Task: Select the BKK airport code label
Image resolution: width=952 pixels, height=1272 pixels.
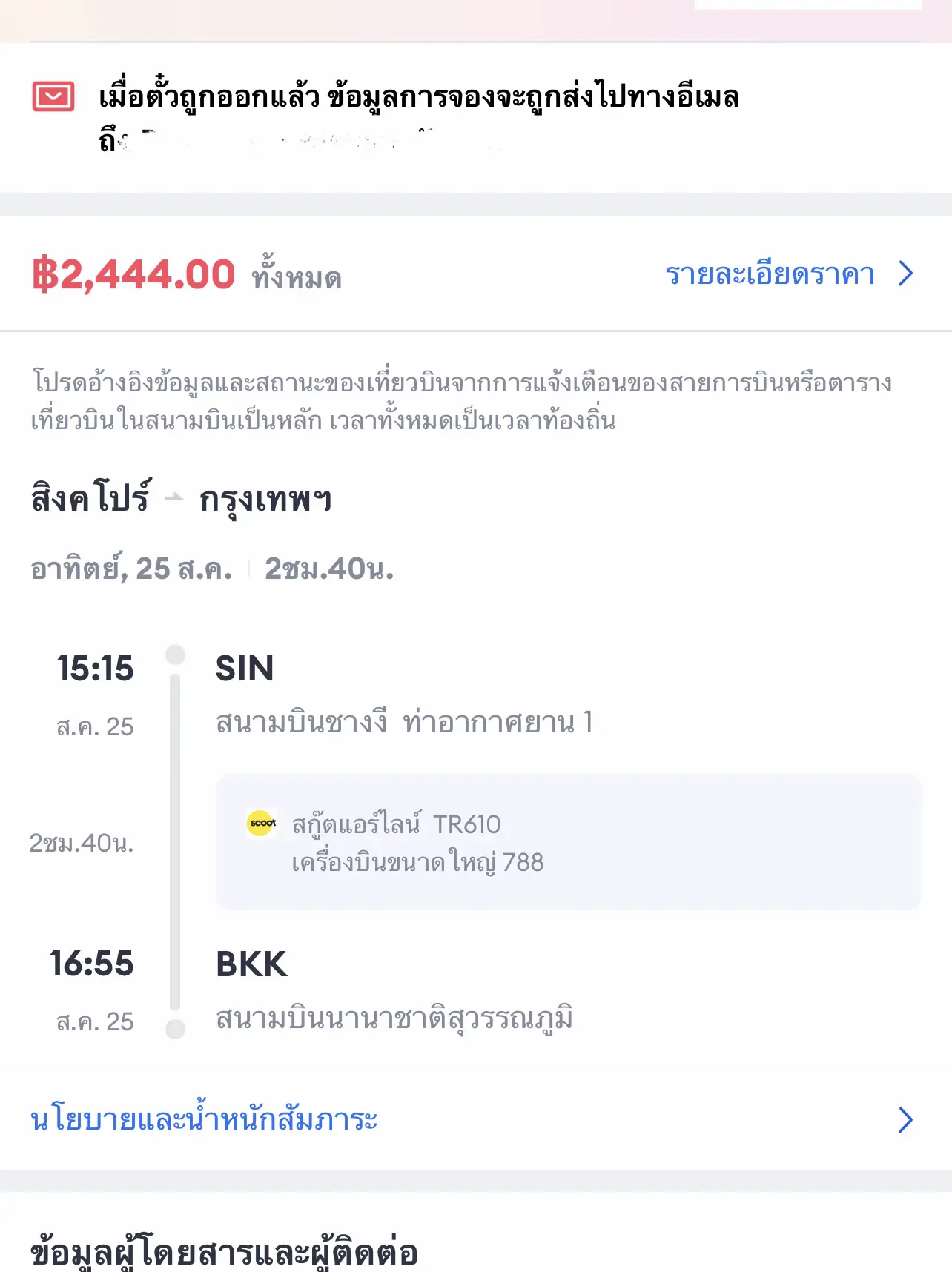Action: (252, 964)
